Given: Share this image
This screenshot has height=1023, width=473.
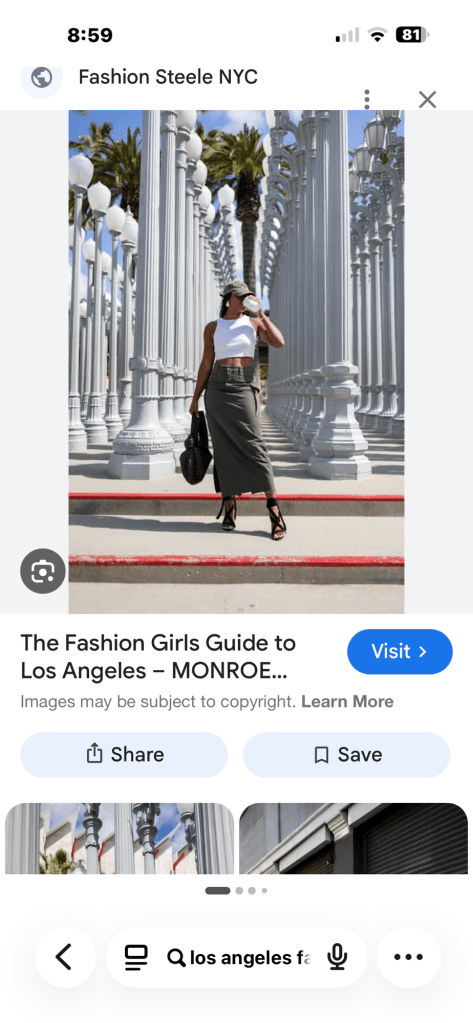Looking at the screenshot, I should [124, 755].
